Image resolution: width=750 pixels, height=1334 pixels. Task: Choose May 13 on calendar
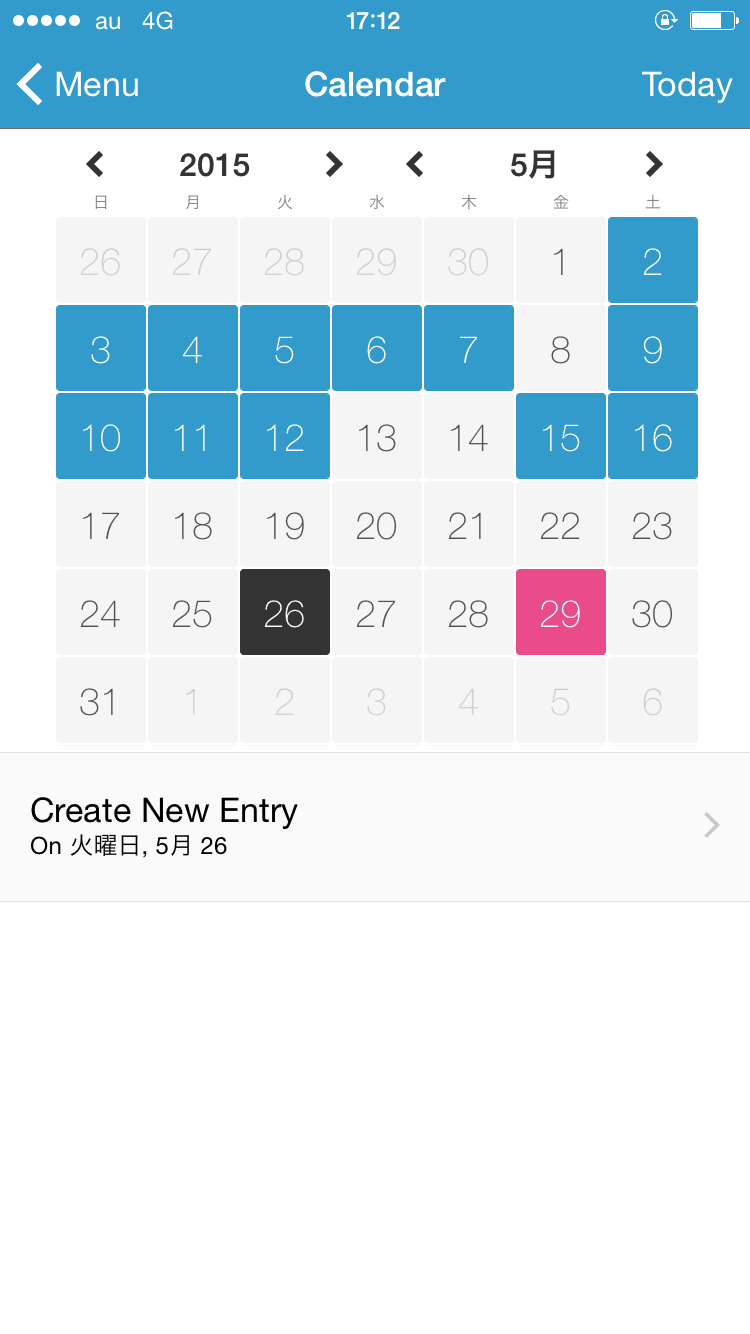377,436
